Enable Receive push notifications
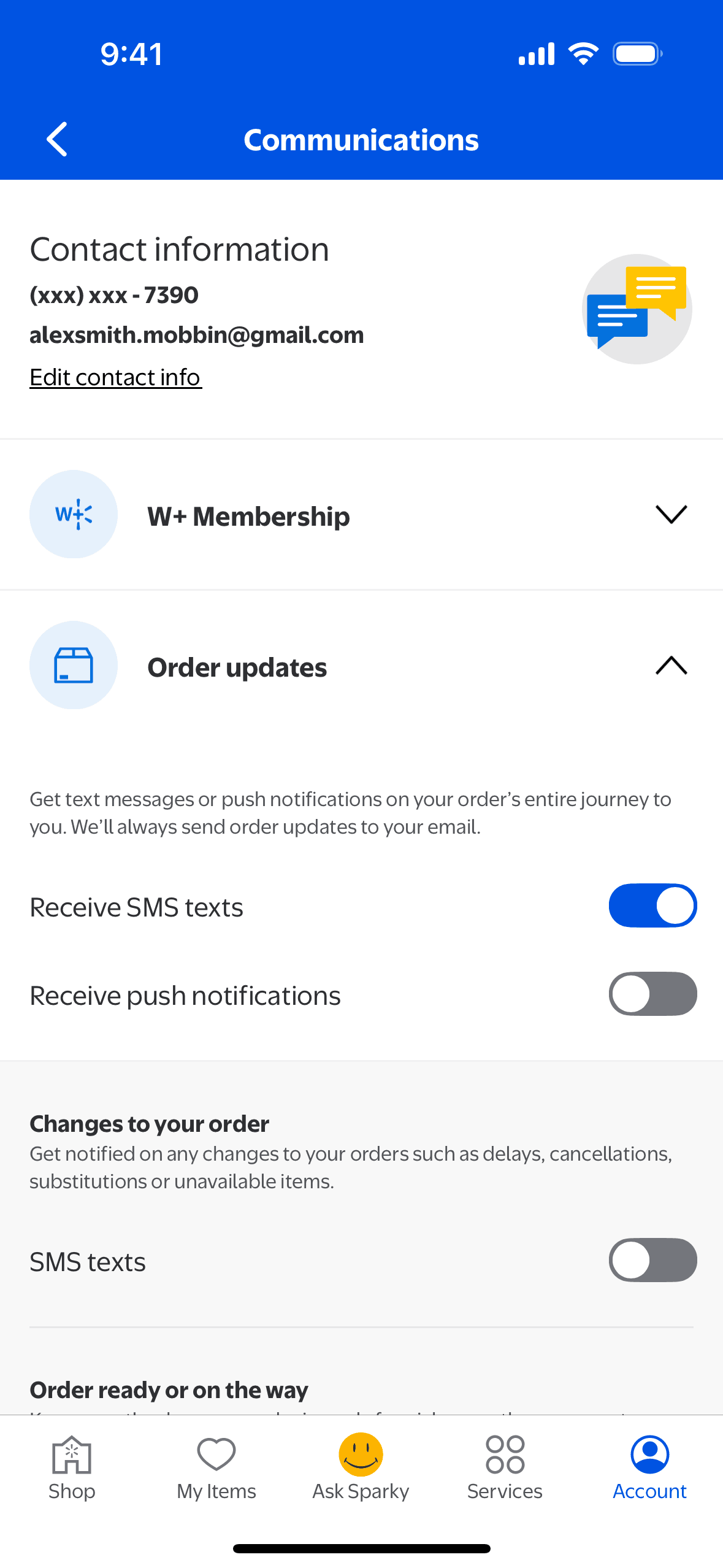 click(x=652, y=994)
